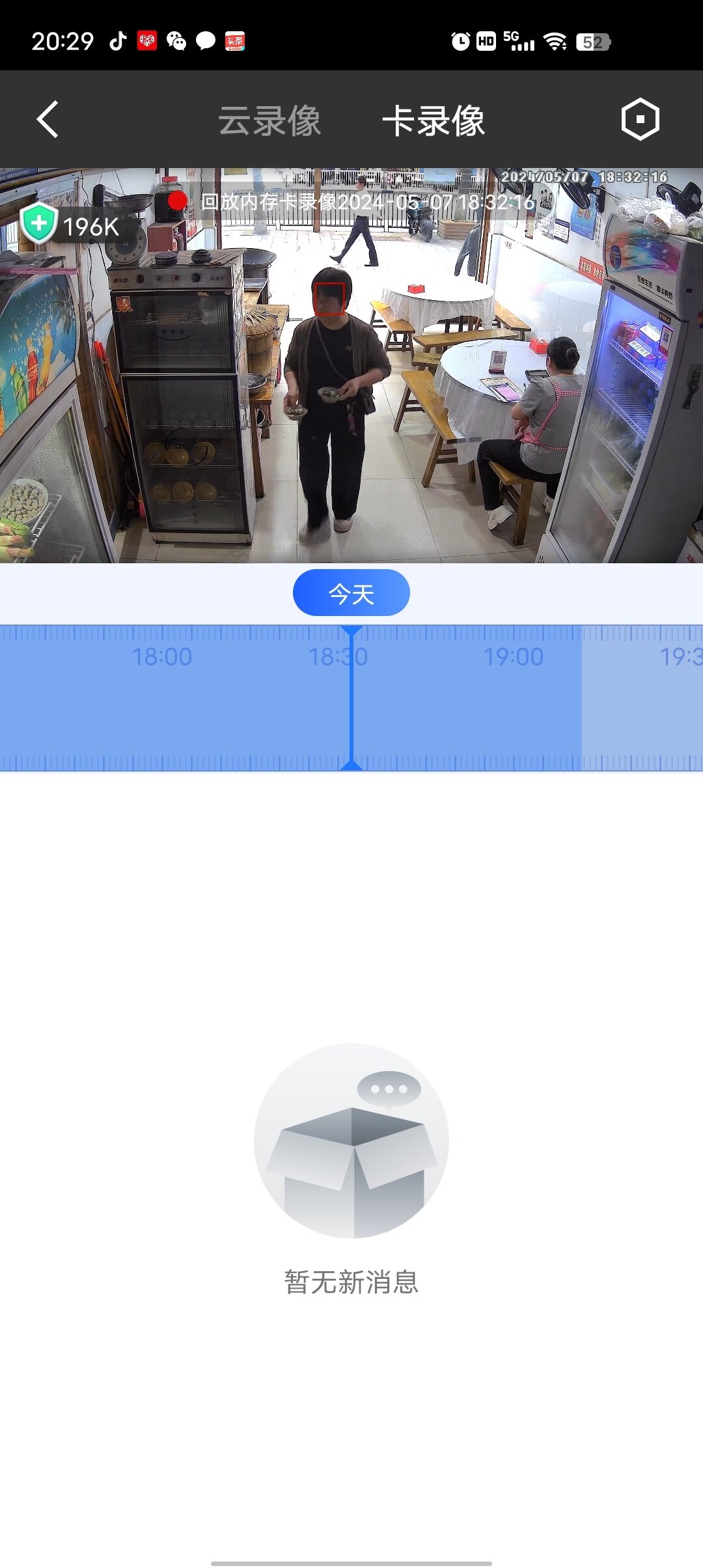Tap the playback video to show controls

351,391
